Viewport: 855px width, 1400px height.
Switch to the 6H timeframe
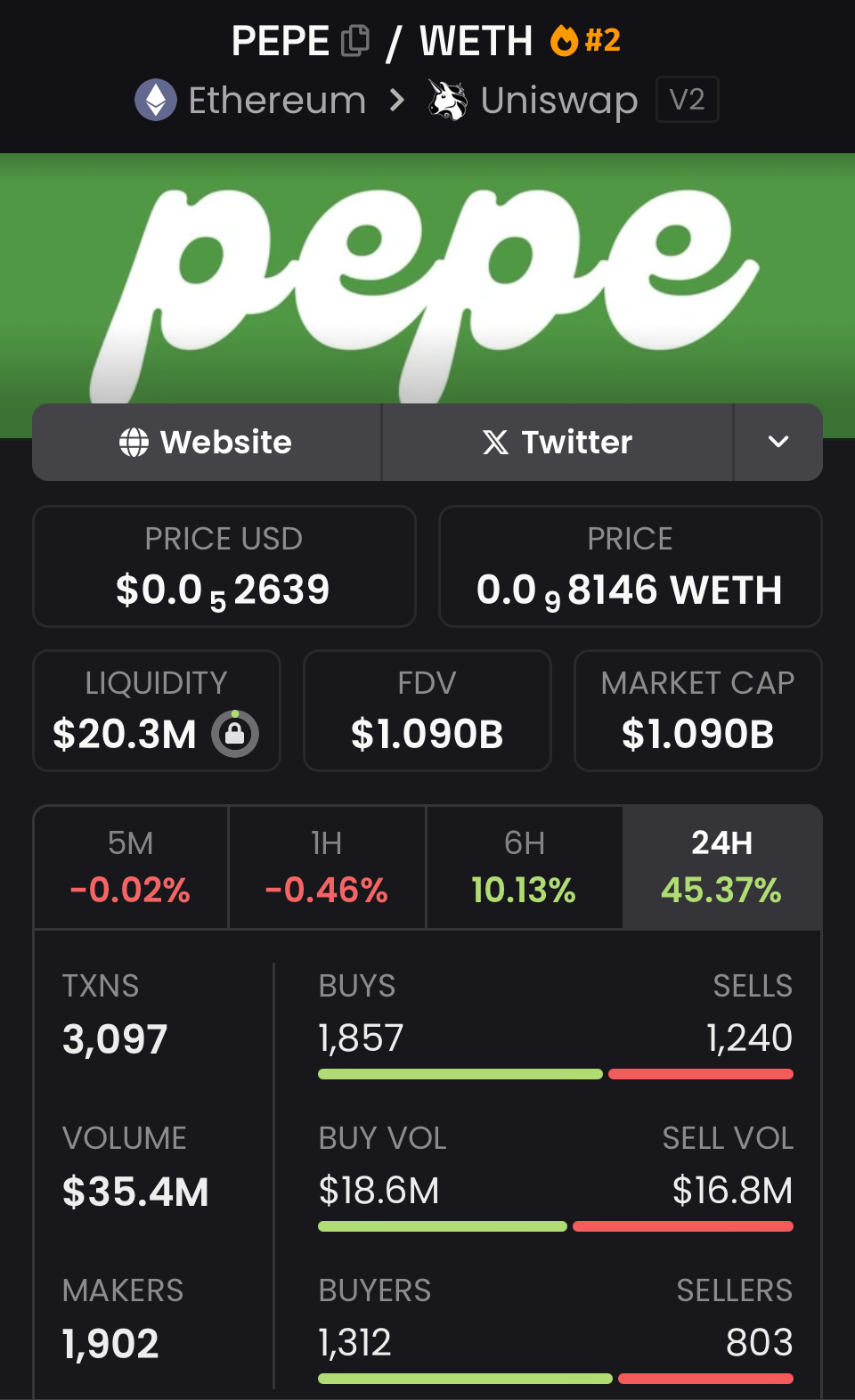tap(525, 867)
